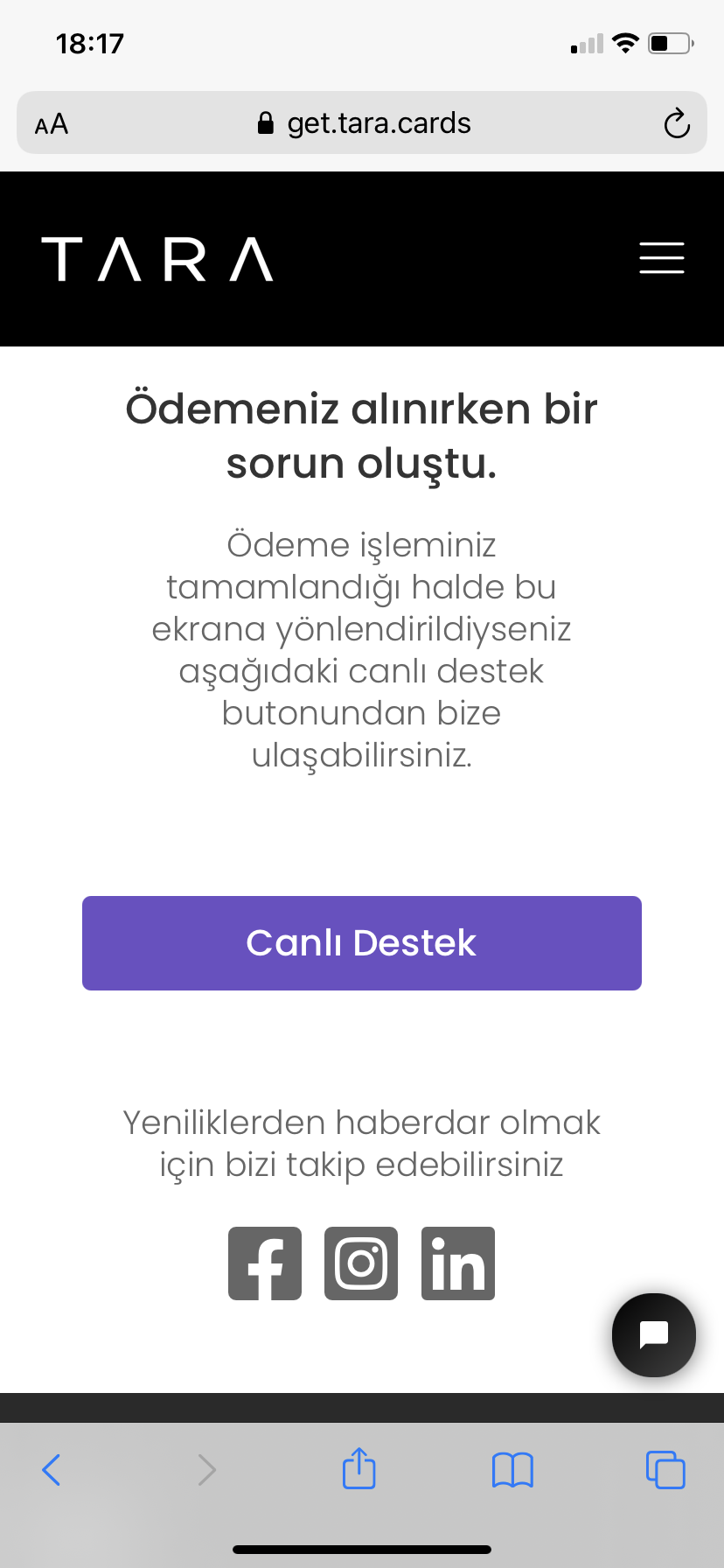The image size is (724, 1568).
Task: Visit the Facebook page
Action: 265,1263
